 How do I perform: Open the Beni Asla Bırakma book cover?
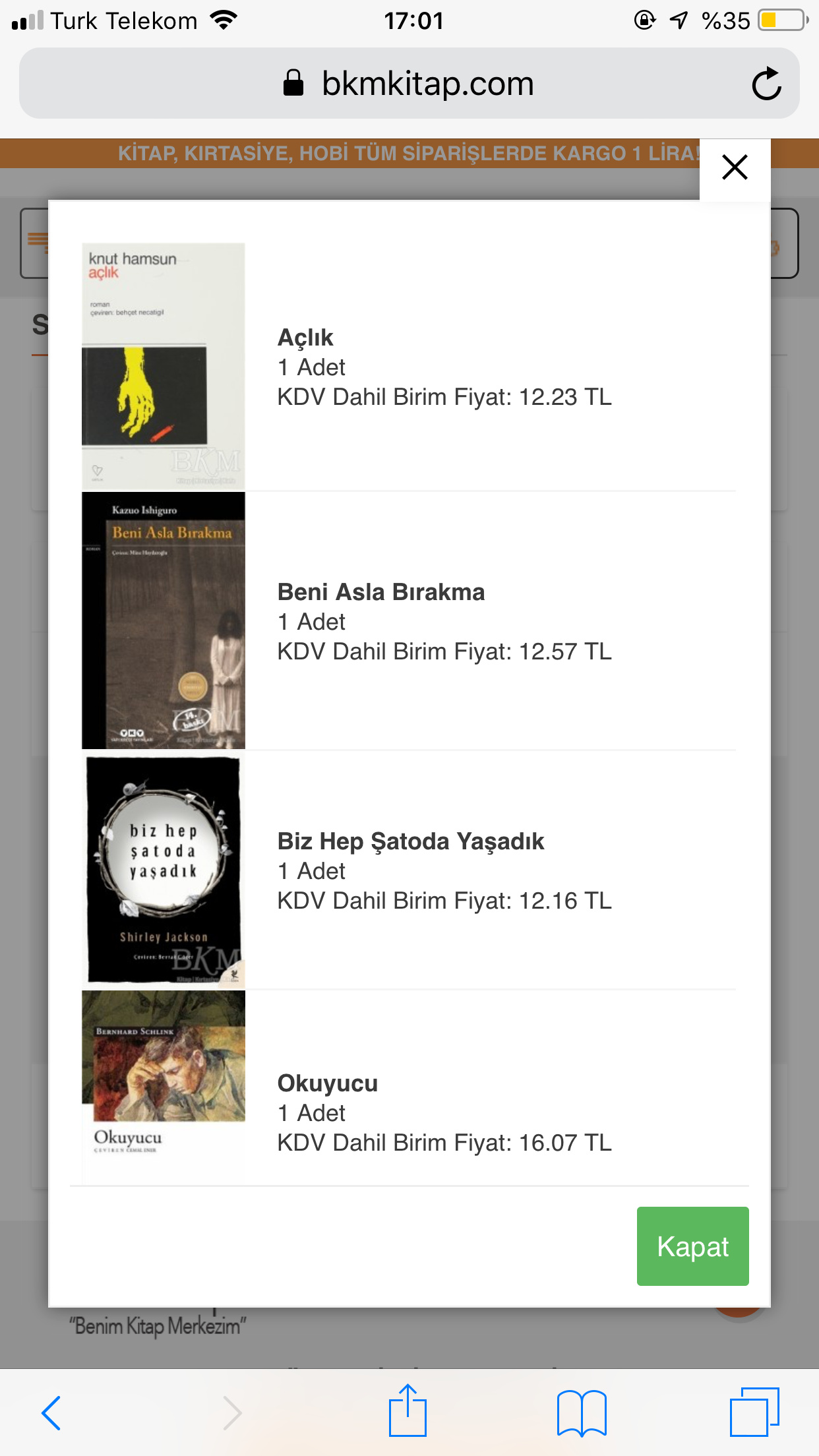pyautogui.click(x=163, y=620)
